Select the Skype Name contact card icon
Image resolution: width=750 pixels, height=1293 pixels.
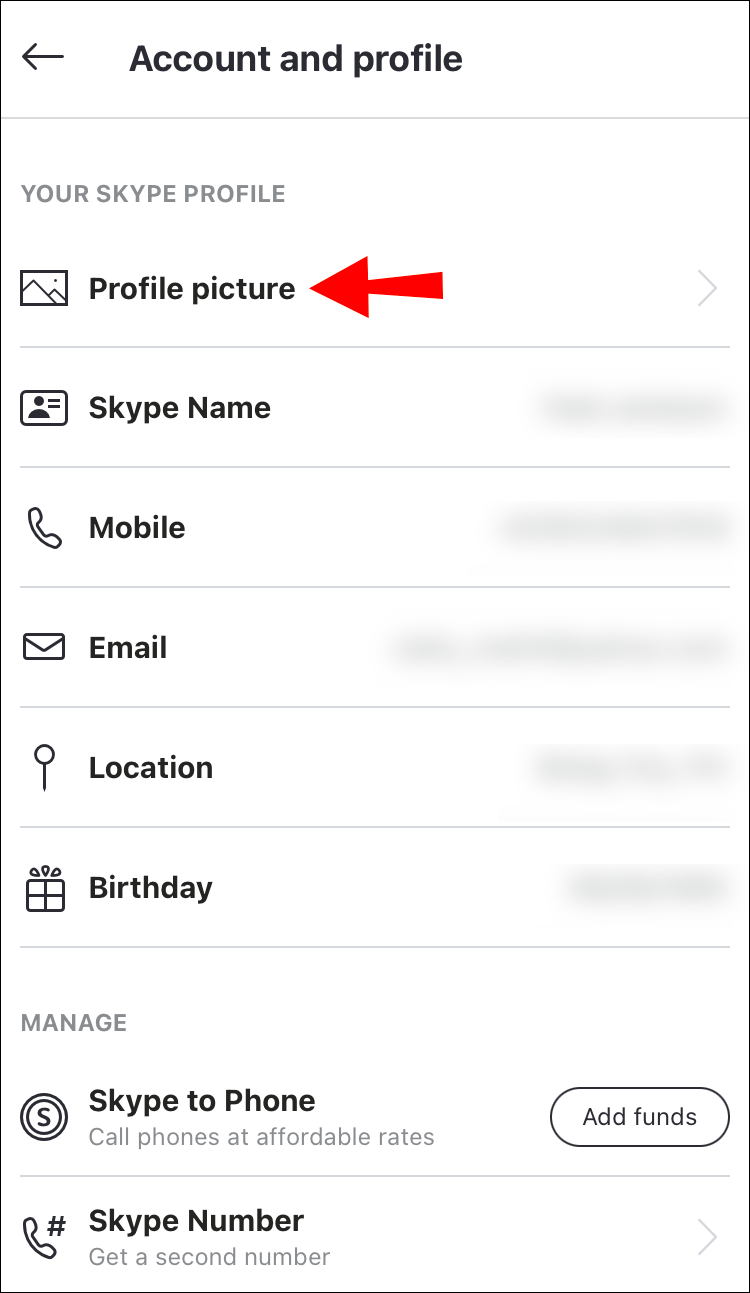tap(44, 408)
